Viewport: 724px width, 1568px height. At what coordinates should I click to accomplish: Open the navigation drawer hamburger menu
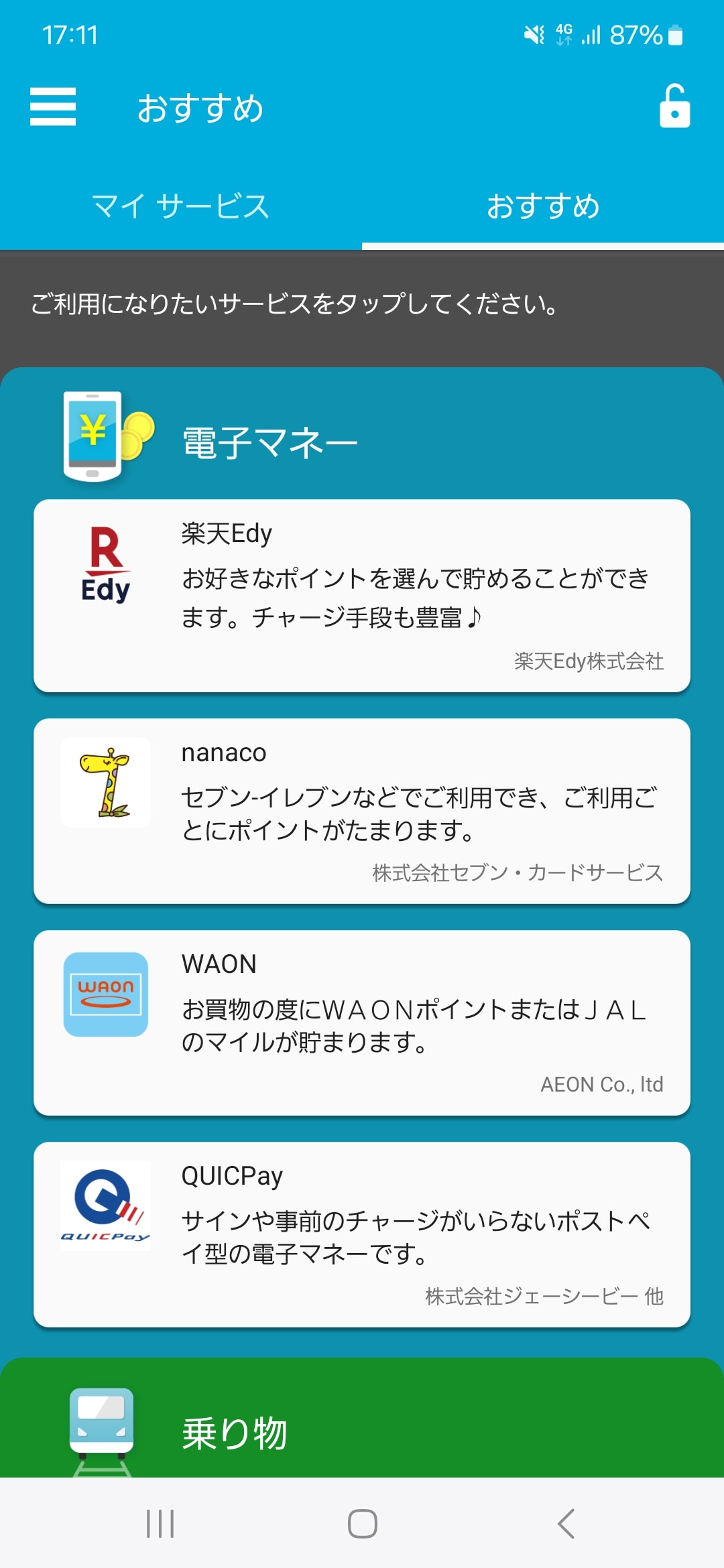(x=54, y=107)
